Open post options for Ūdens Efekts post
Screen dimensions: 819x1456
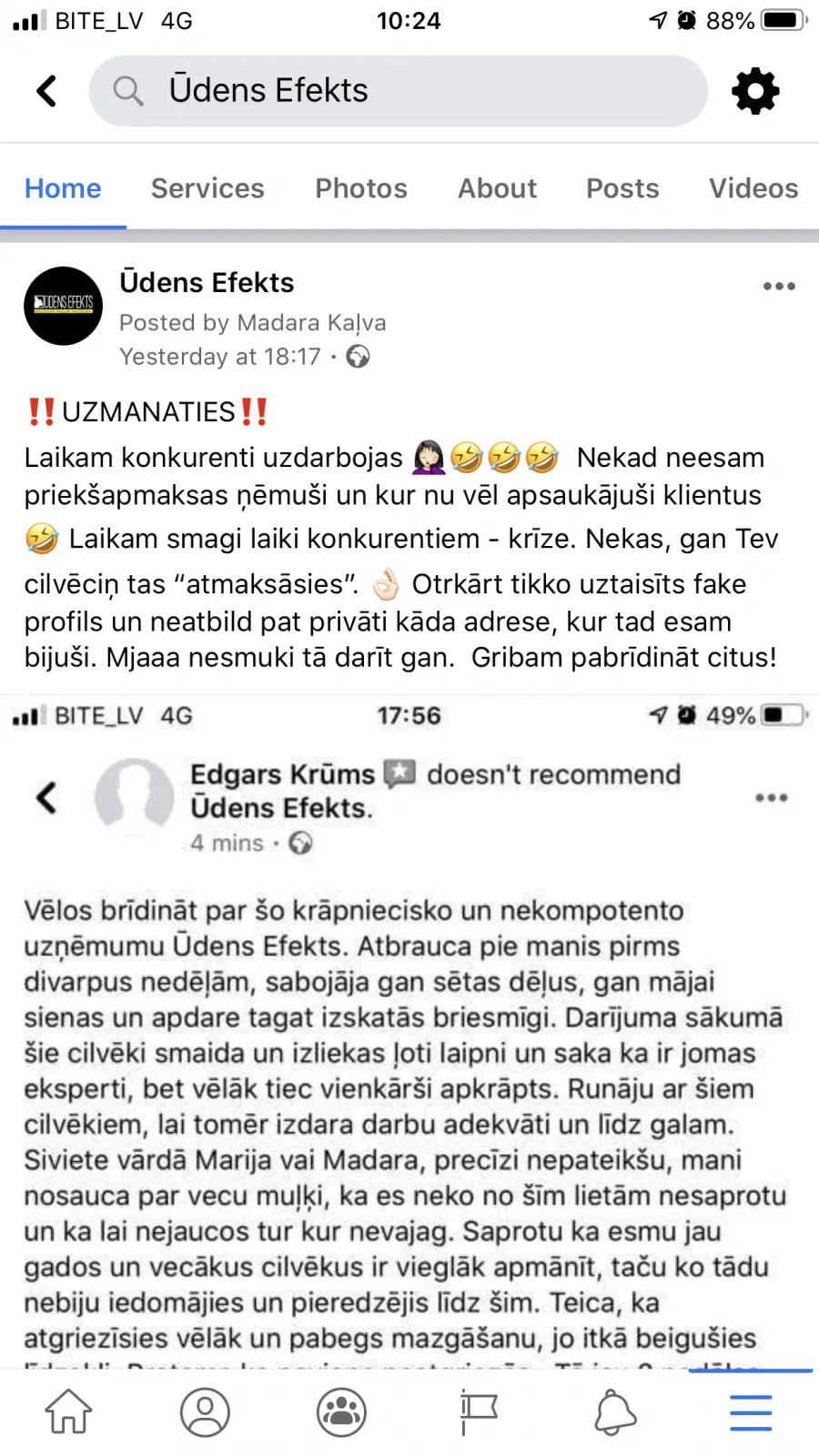pyautogui.click(x=779, y=286)
